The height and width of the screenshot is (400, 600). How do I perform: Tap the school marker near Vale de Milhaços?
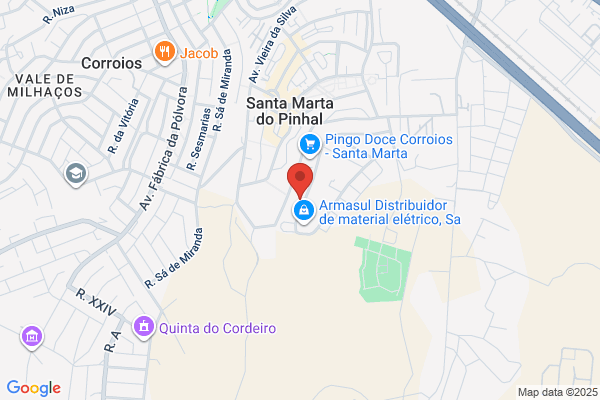(73, 175)
